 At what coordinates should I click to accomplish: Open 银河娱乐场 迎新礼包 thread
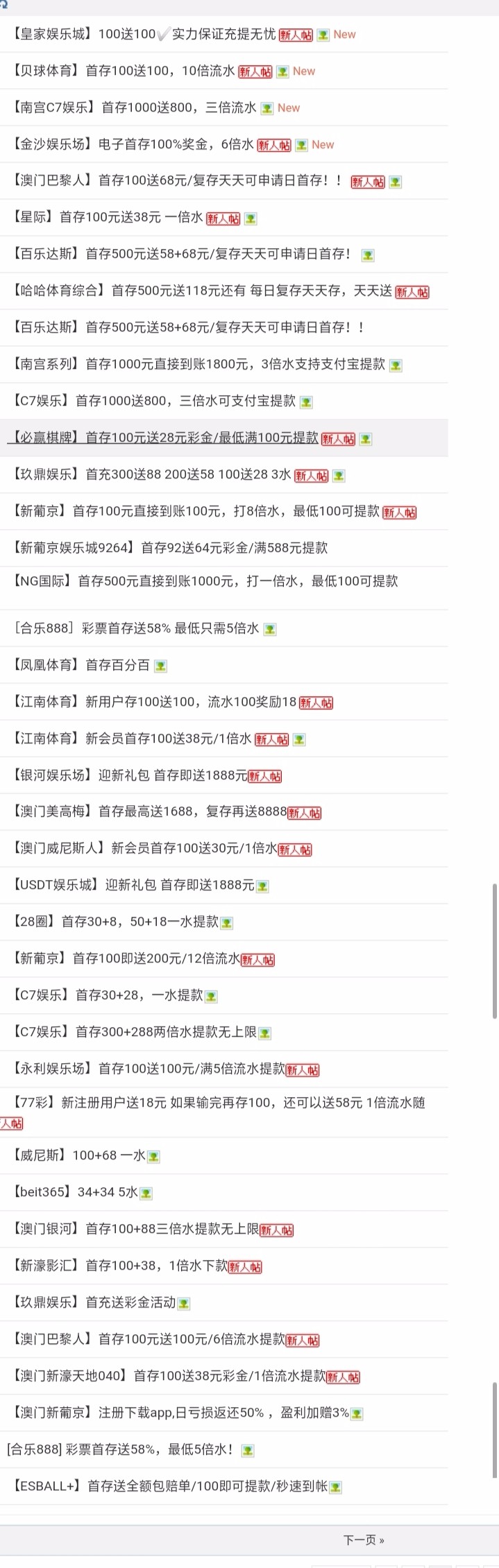[129, 775]
